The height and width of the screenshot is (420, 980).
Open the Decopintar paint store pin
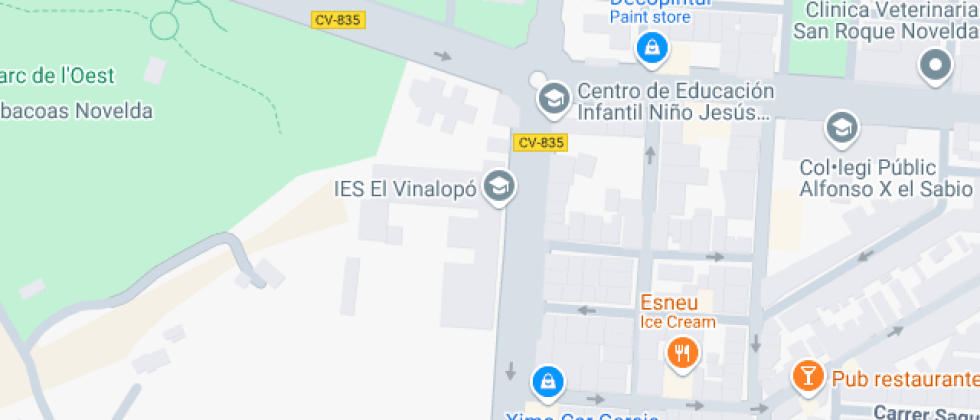click(x=651, y=46)
